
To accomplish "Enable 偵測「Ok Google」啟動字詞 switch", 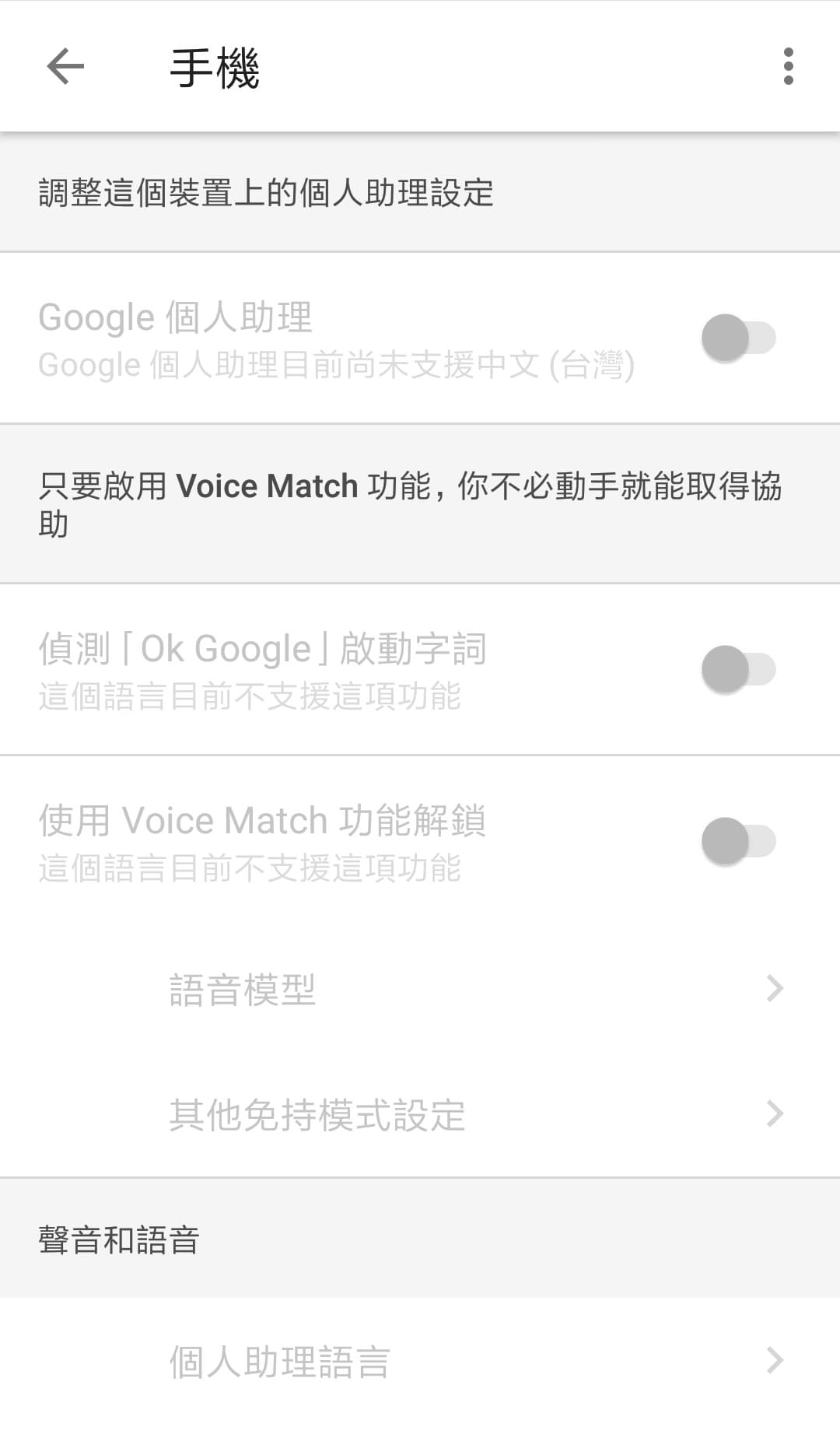I will point(737,670).
